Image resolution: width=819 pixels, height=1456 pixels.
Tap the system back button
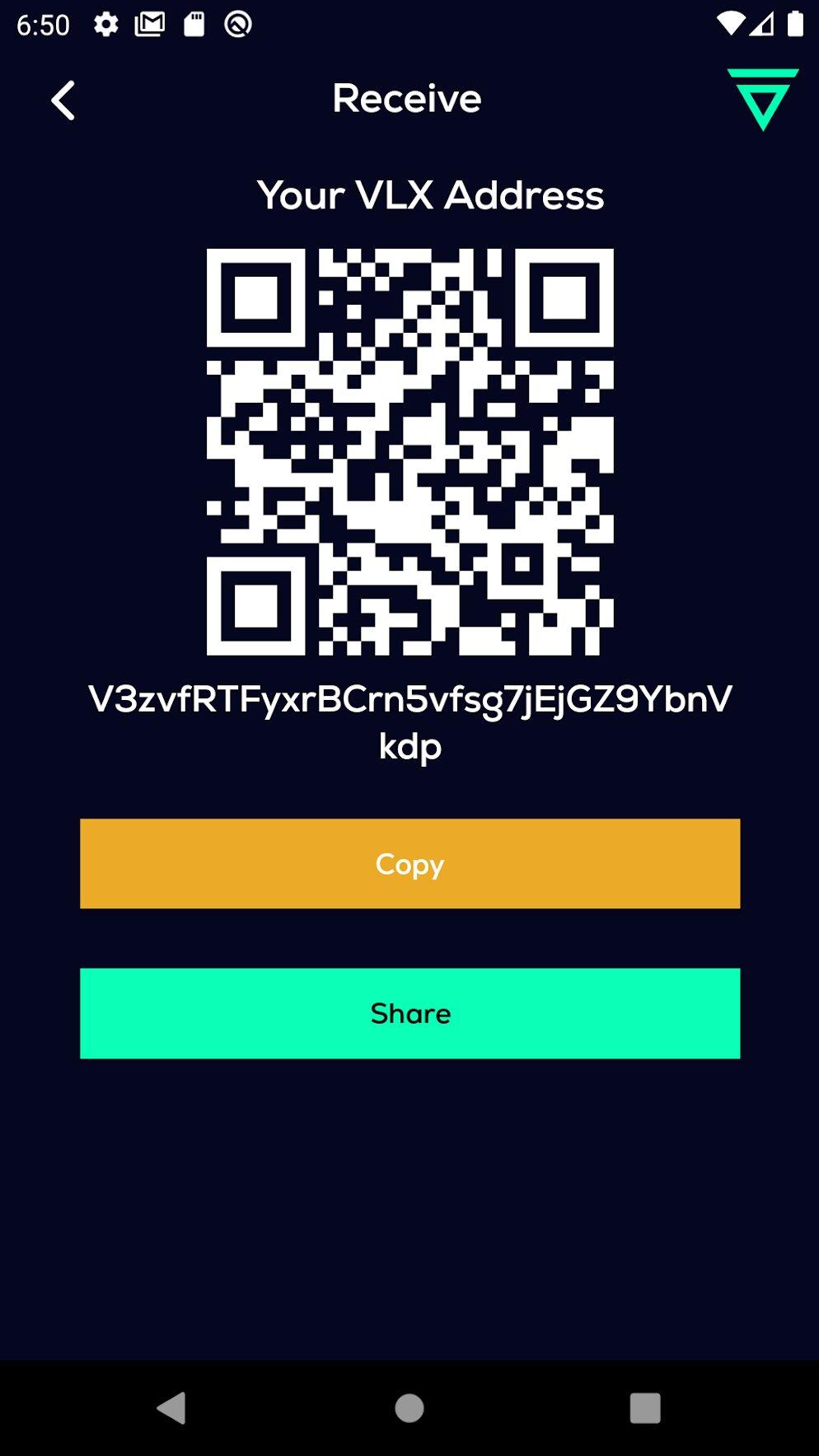[171, 1407]
